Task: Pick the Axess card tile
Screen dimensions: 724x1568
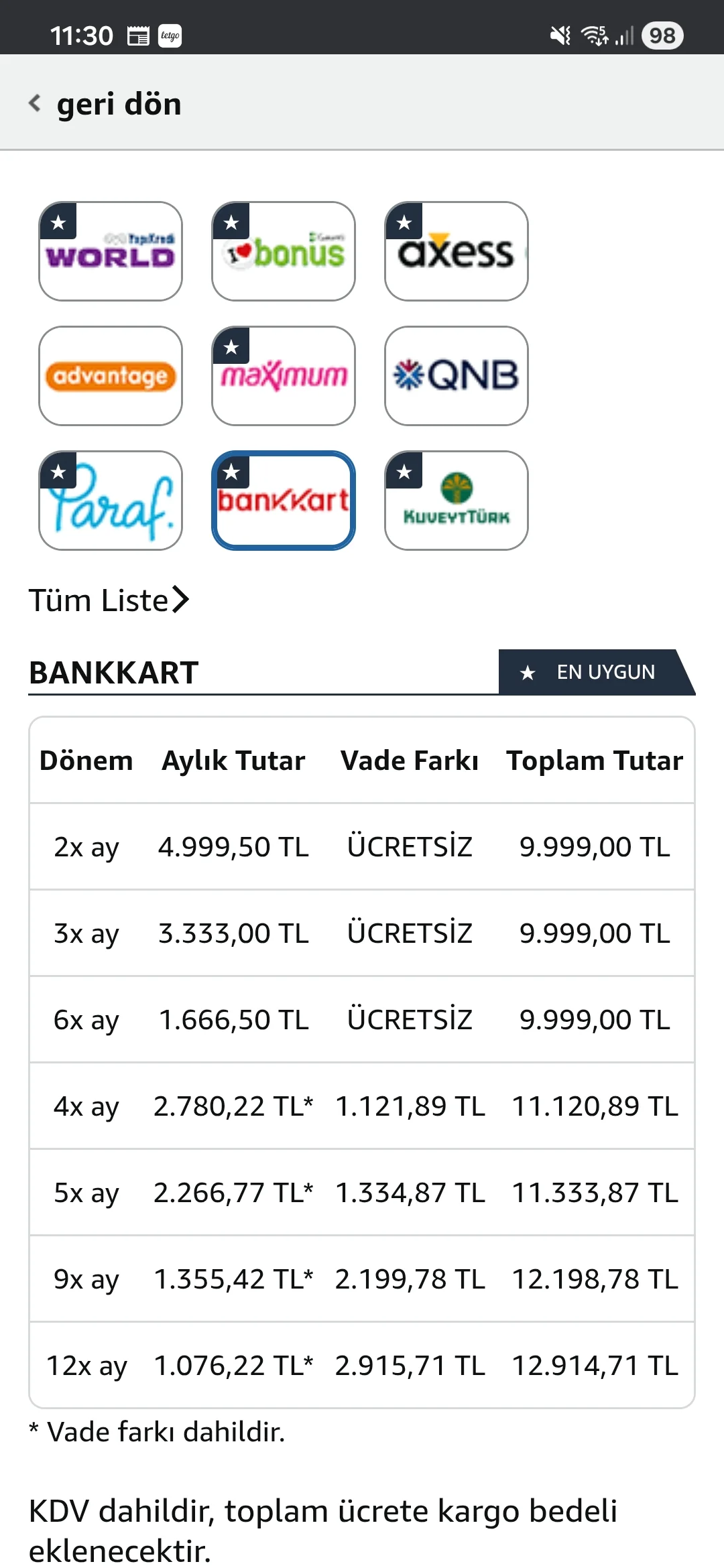Action: coord(457,251)
